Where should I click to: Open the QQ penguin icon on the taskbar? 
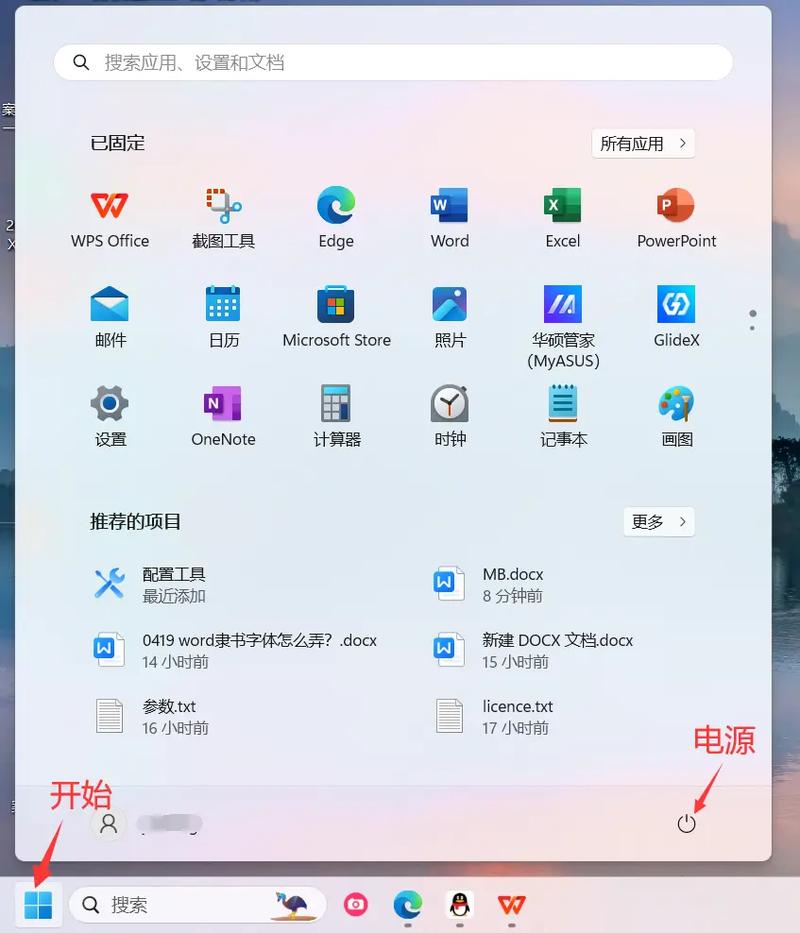pos(459,905)
